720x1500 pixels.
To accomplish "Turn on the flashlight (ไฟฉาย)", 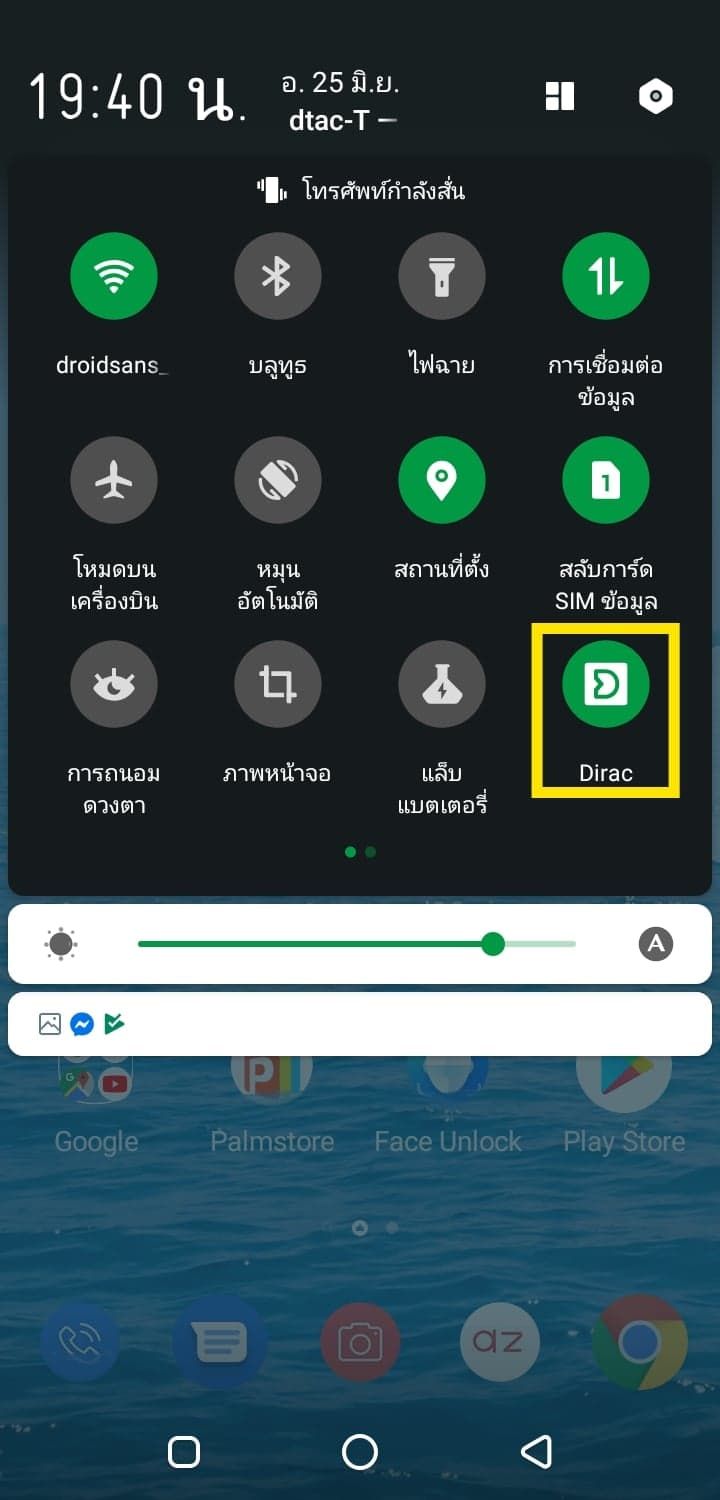I will point(441,276).
